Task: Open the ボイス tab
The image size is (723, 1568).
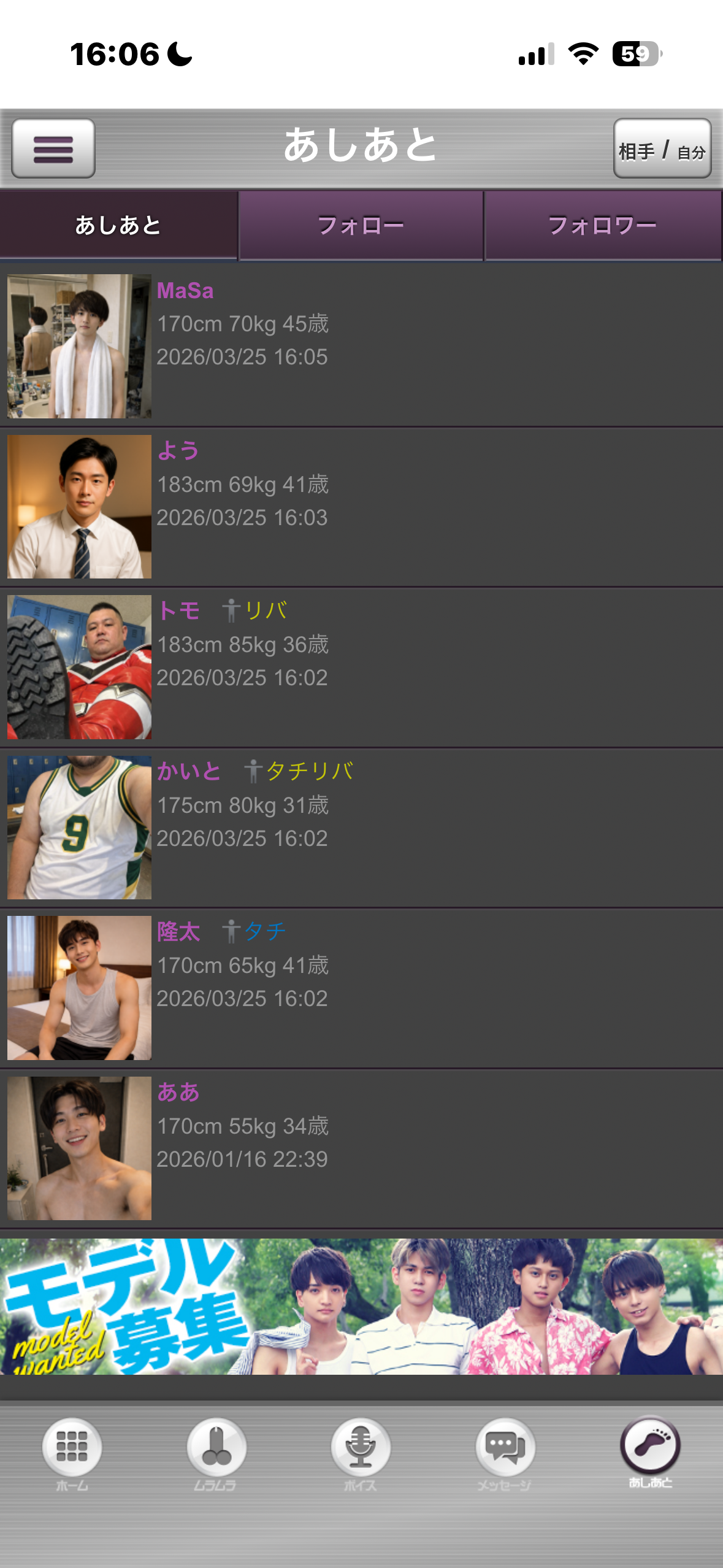Action: click(x=361, y=1453)
